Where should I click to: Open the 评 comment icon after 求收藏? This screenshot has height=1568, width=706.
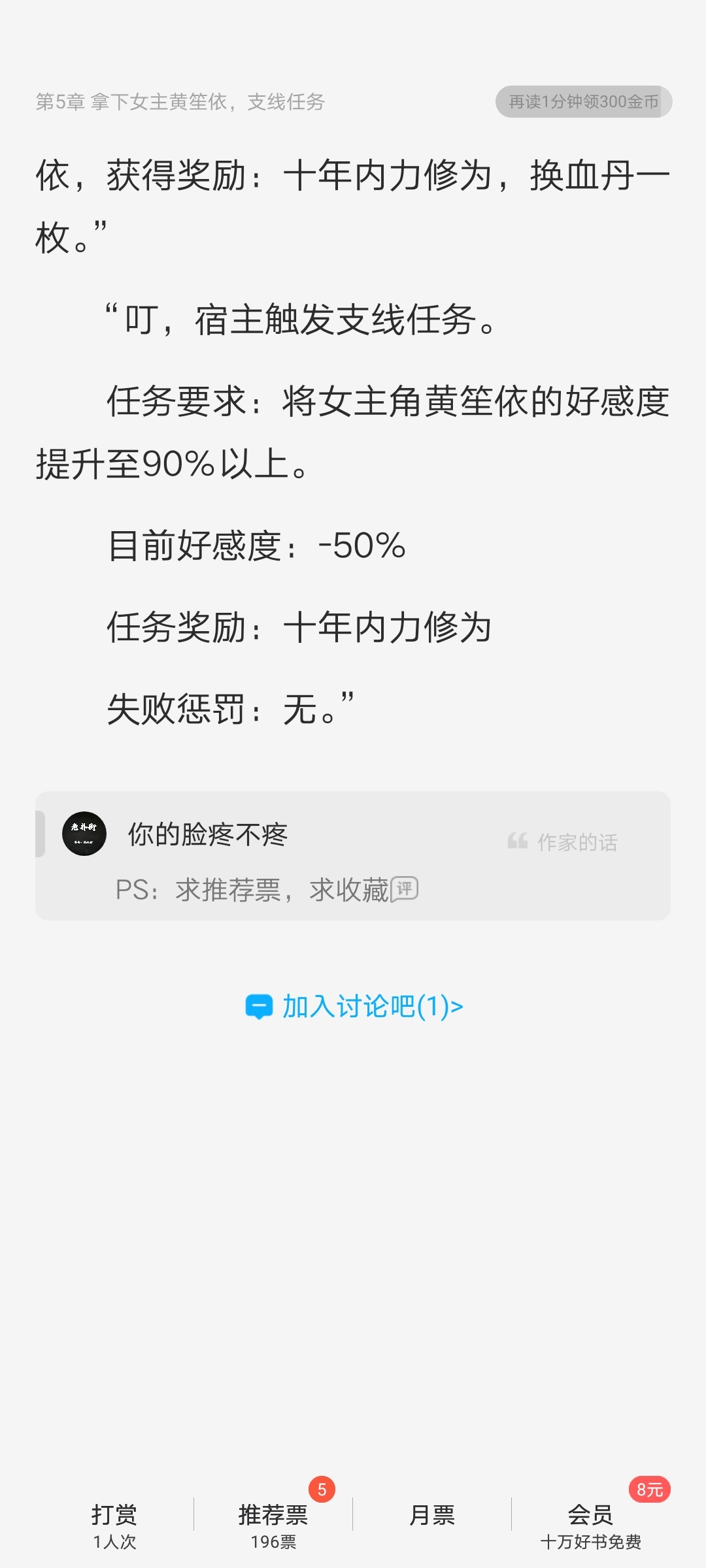(x=405, y=889)
